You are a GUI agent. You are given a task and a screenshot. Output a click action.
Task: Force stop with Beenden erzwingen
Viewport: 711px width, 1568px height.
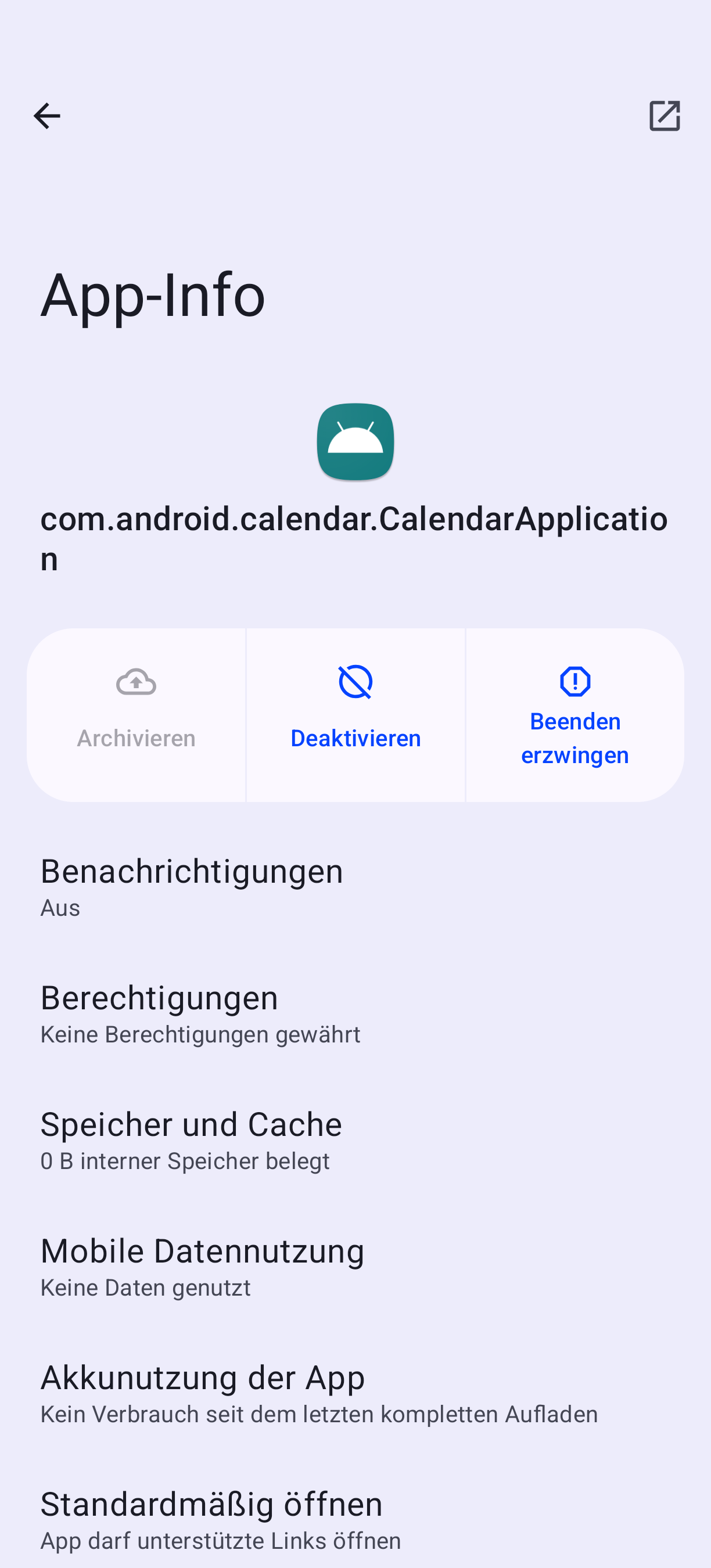pyautogui.click(x=574, y=715)
